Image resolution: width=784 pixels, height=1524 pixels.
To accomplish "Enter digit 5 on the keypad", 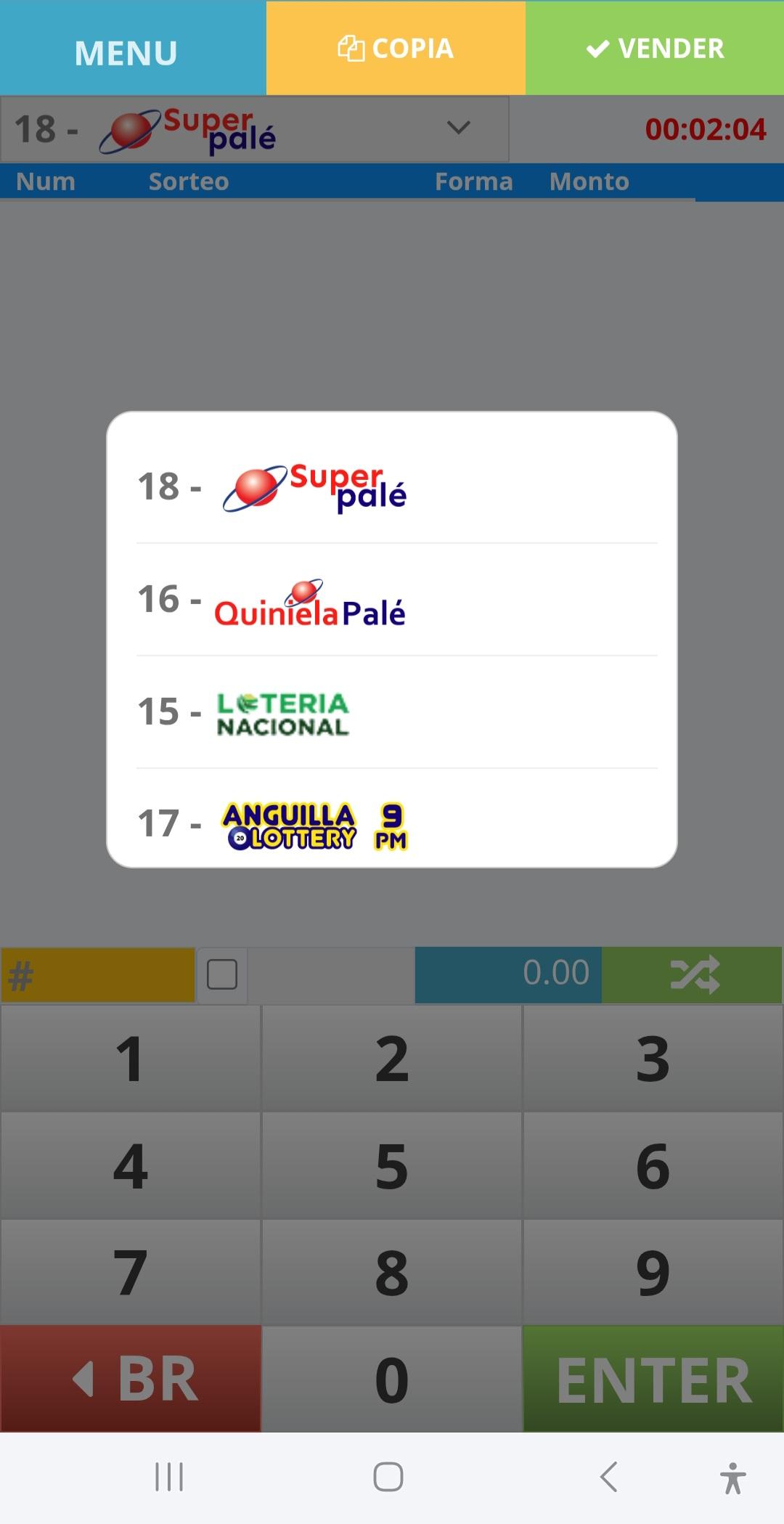I will pos(392,1166).
